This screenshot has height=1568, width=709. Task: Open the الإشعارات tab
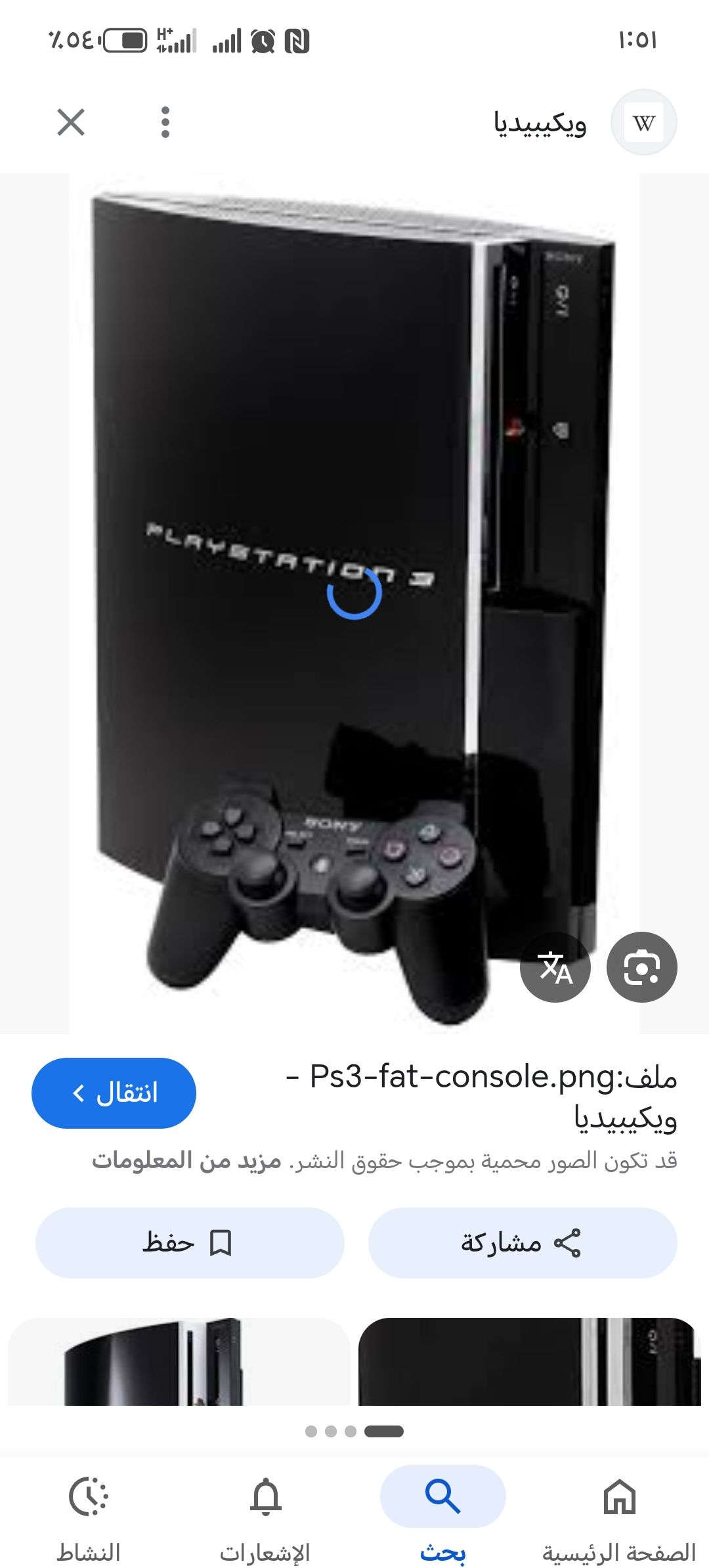coord(265,1513)
